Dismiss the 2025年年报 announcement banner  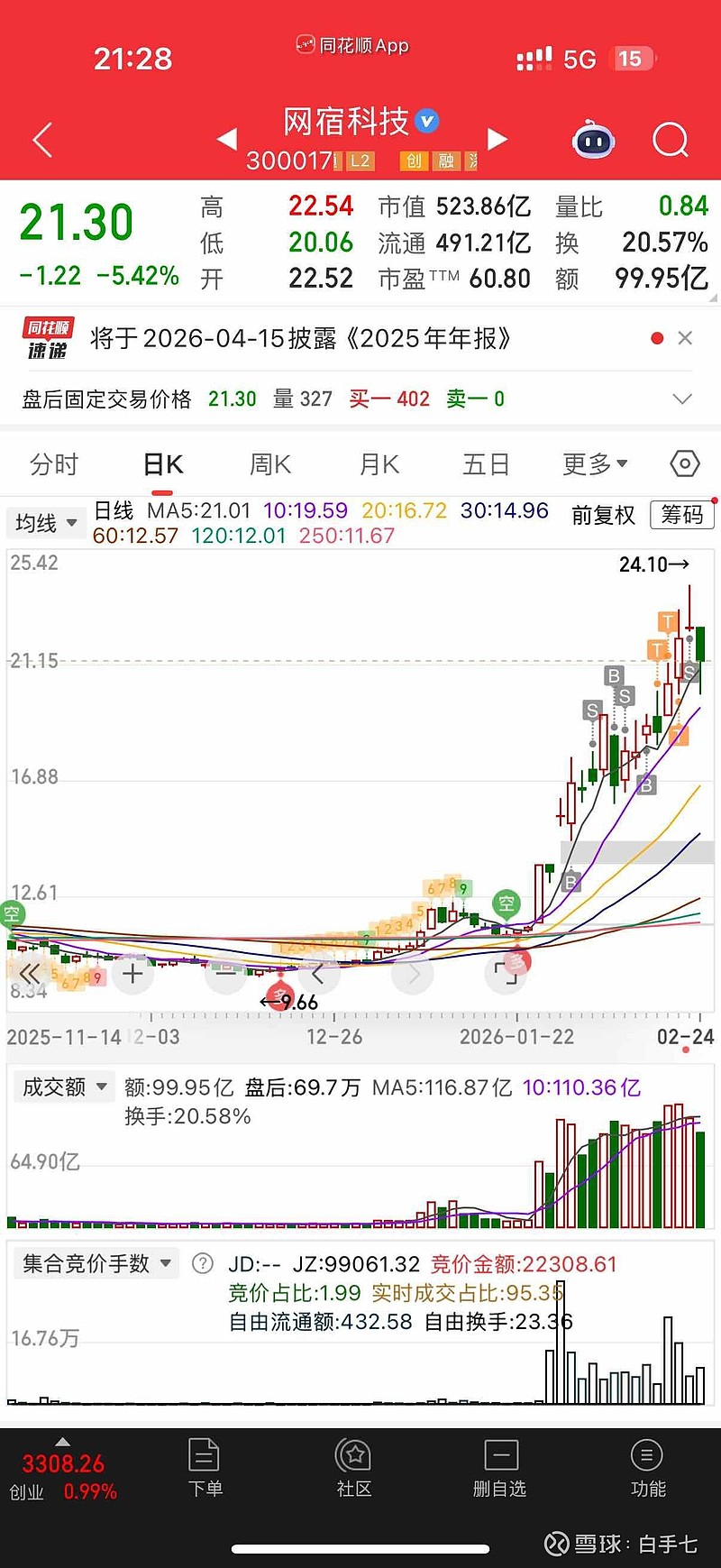point(685,338)
